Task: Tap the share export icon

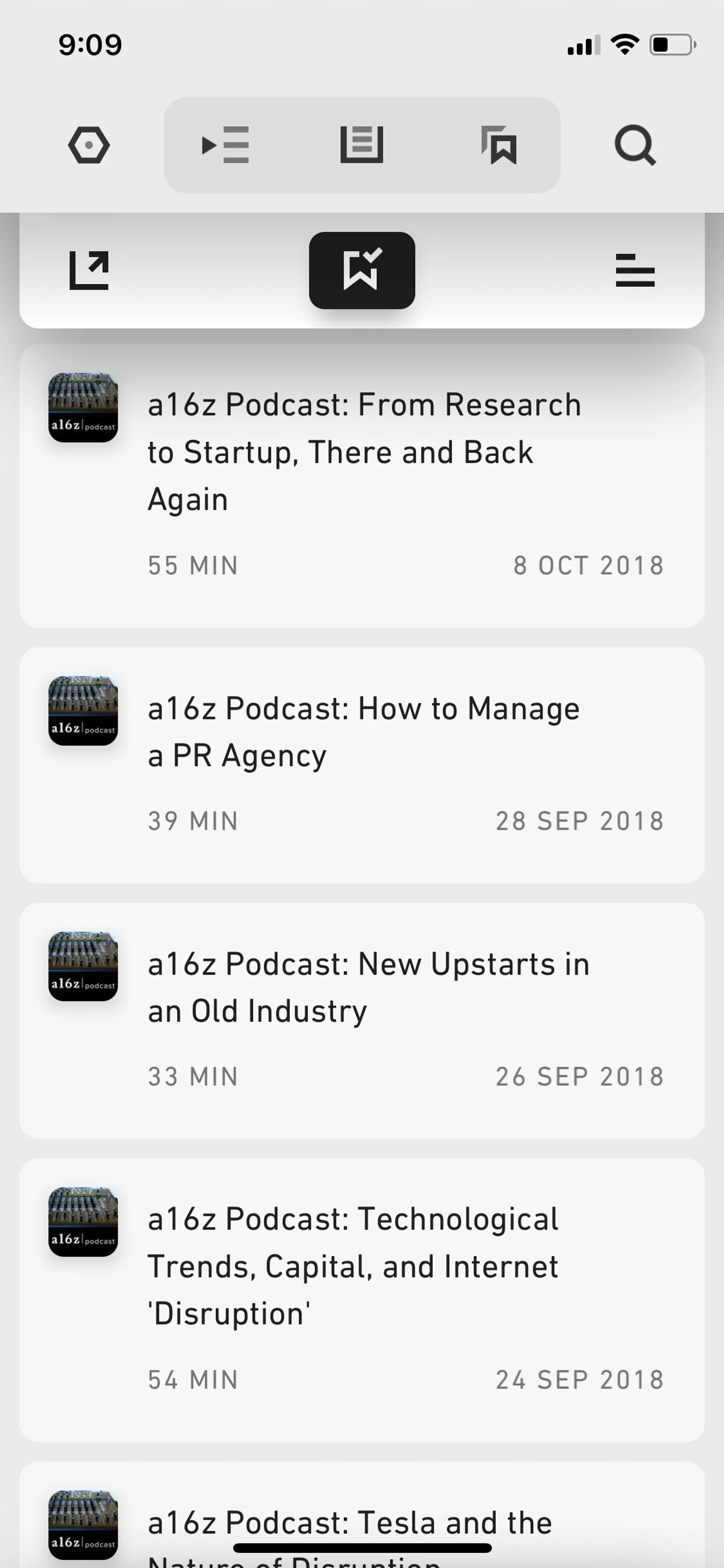Action: pyautogui.click(x=89, y=270)
